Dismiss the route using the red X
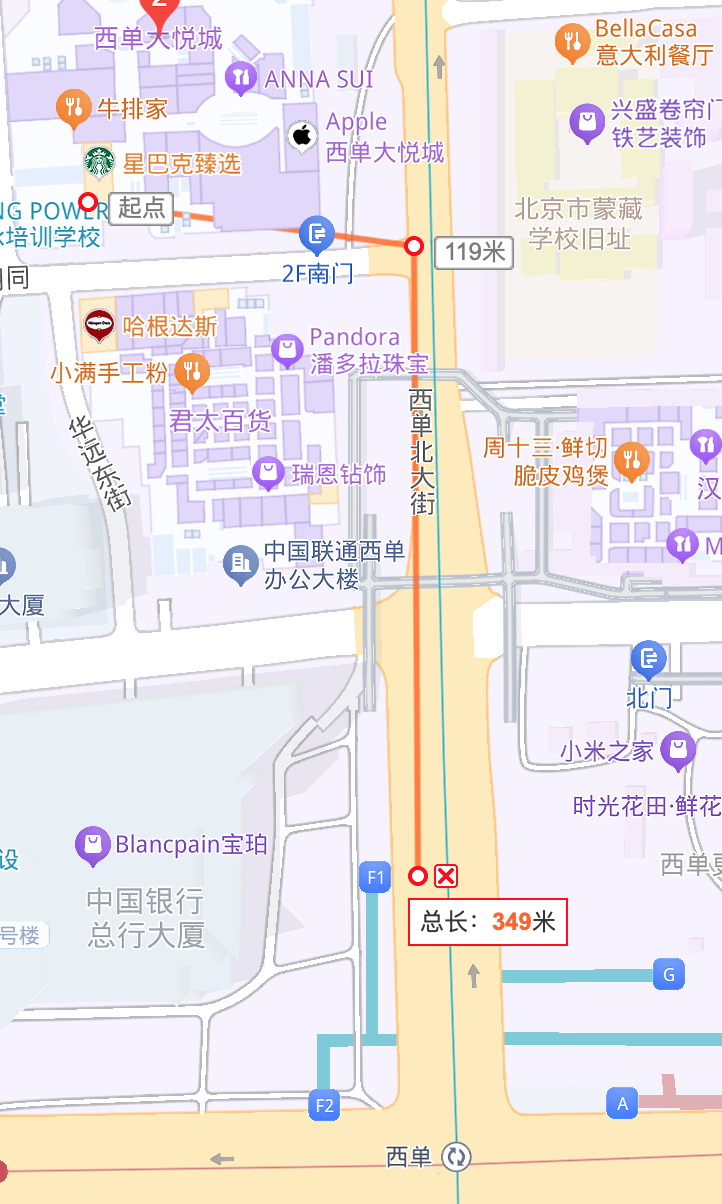Screen dimensions: 722x1204 point(444,875)
